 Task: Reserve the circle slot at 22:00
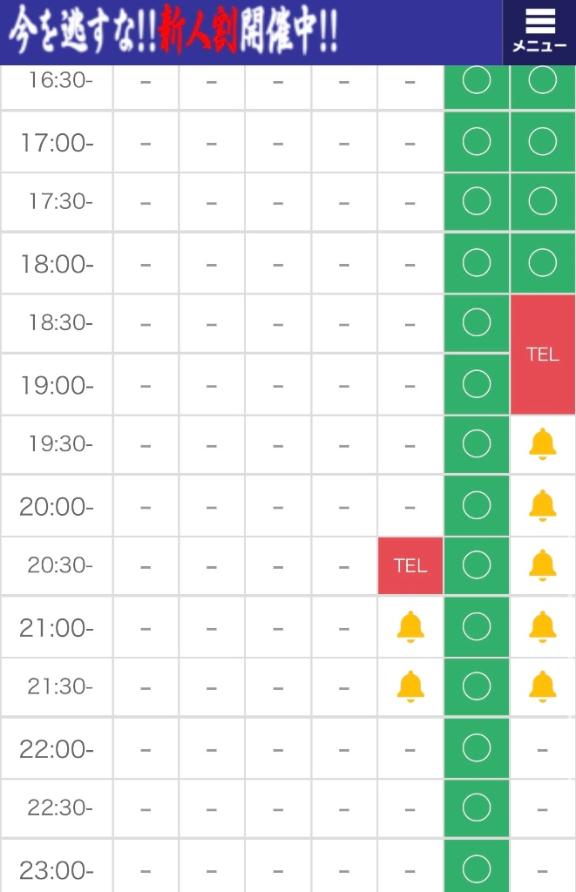pyautogui.click(x=476, y=748)
